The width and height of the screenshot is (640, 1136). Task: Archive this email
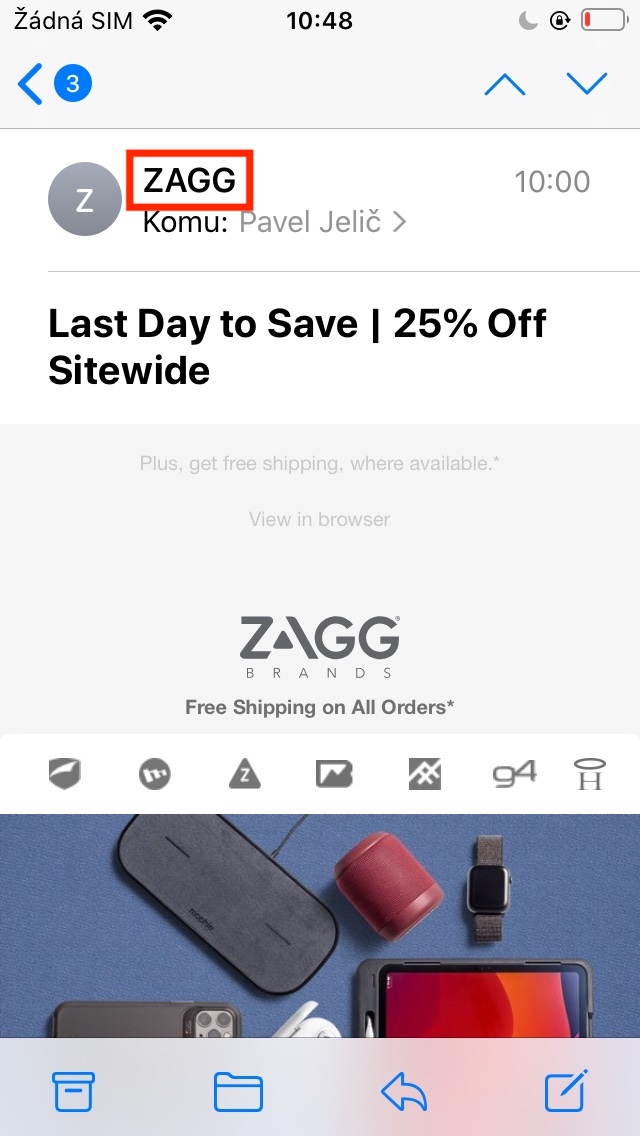click(72, 1091)
